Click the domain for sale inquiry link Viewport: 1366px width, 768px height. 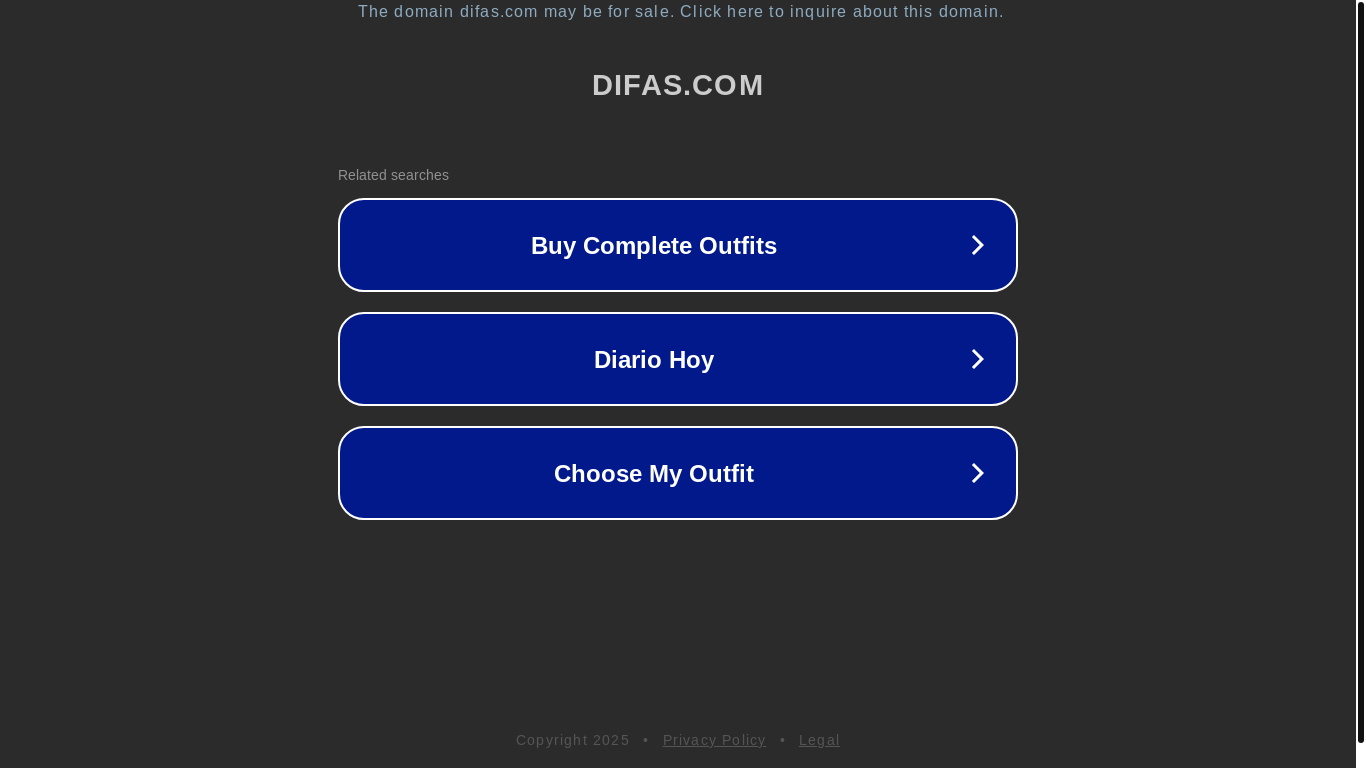[680, 12]
